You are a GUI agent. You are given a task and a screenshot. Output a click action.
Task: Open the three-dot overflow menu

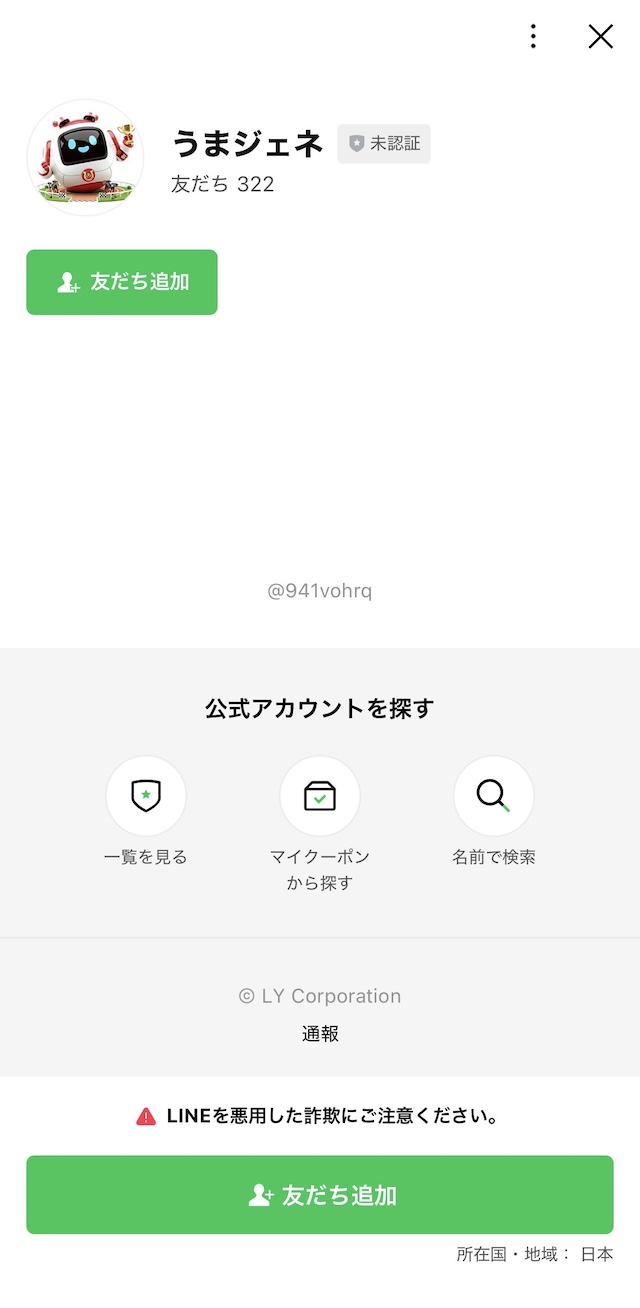(x=533, y=37)
